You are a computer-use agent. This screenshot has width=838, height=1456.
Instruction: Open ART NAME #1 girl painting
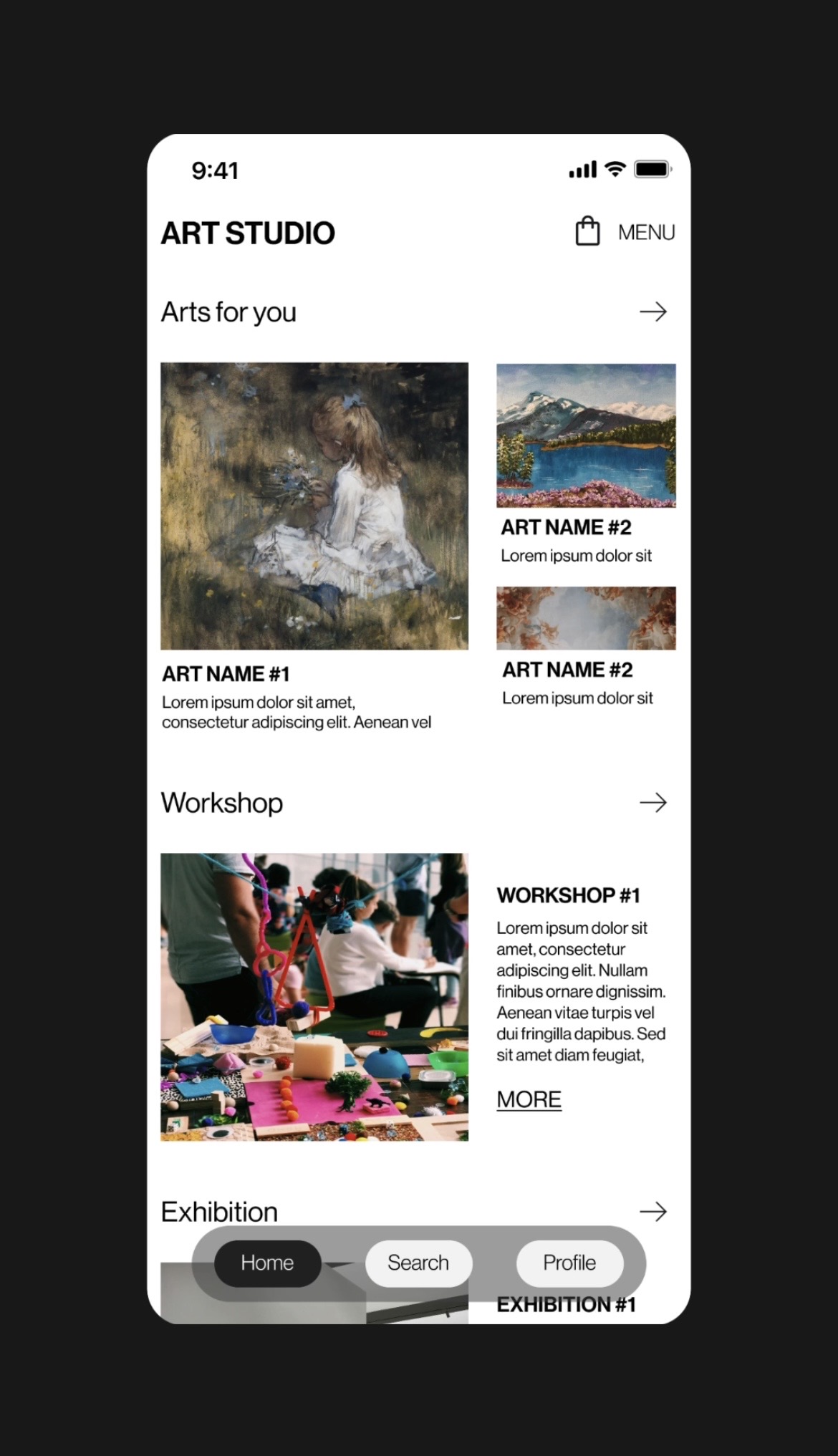[314, 506]
